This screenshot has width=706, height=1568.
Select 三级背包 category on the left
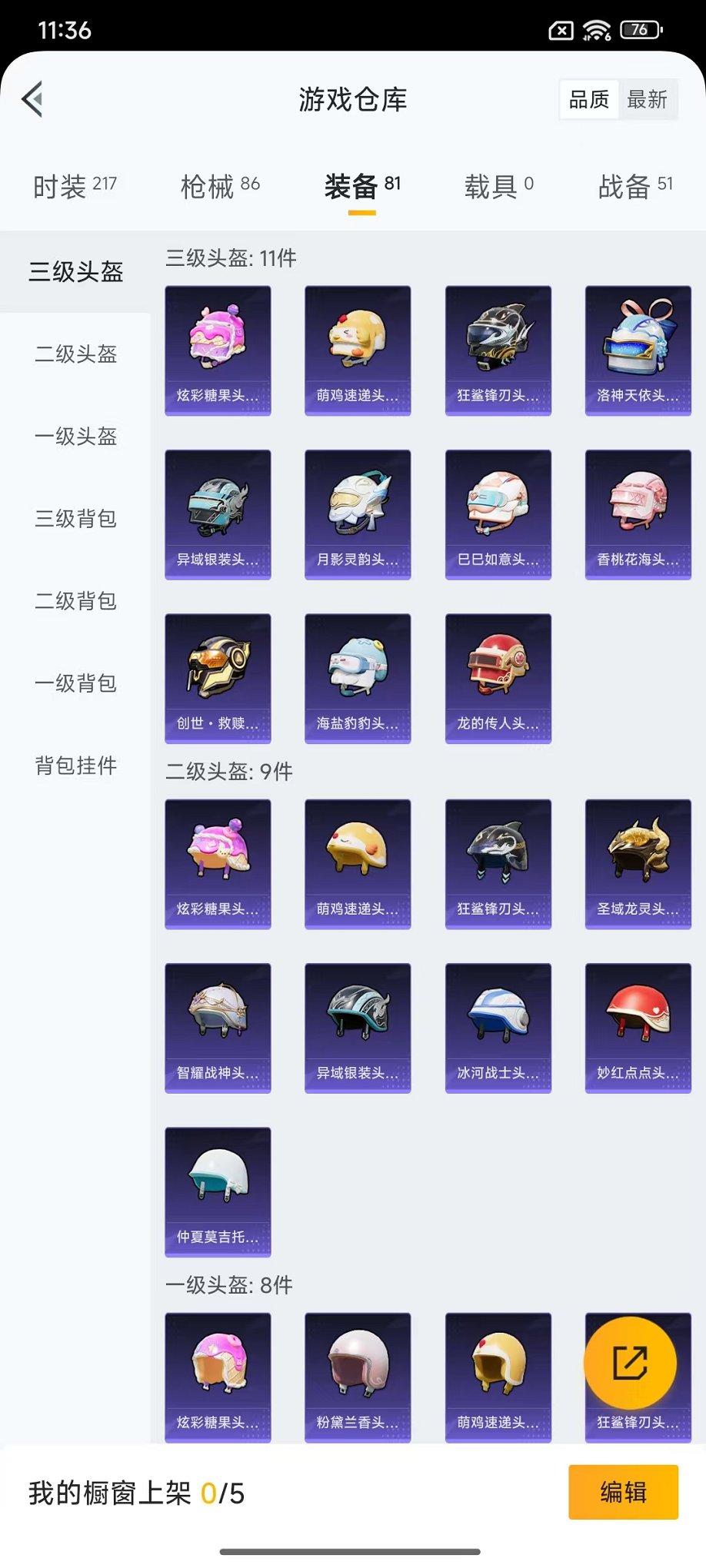75,520
